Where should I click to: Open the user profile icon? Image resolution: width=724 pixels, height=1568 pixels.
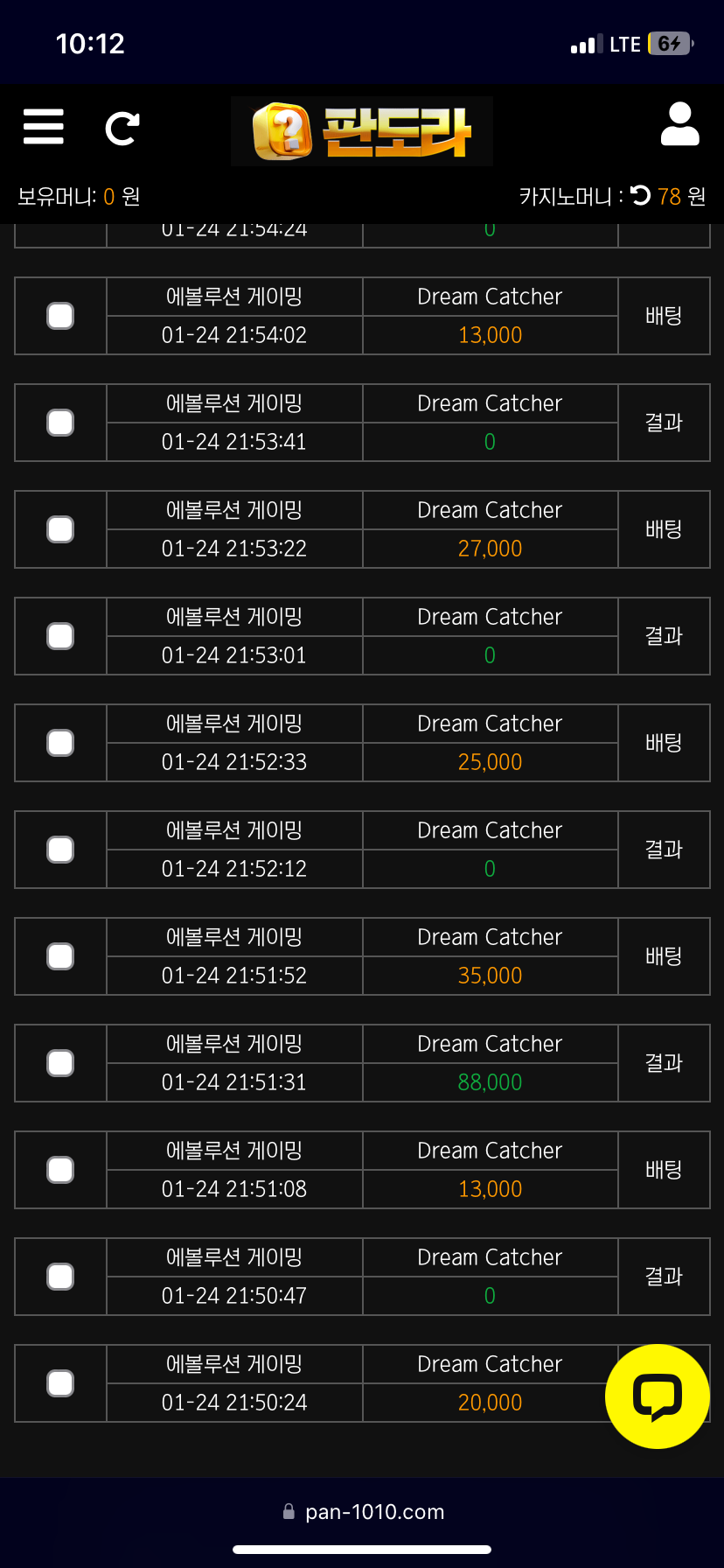tap(679, 124)
